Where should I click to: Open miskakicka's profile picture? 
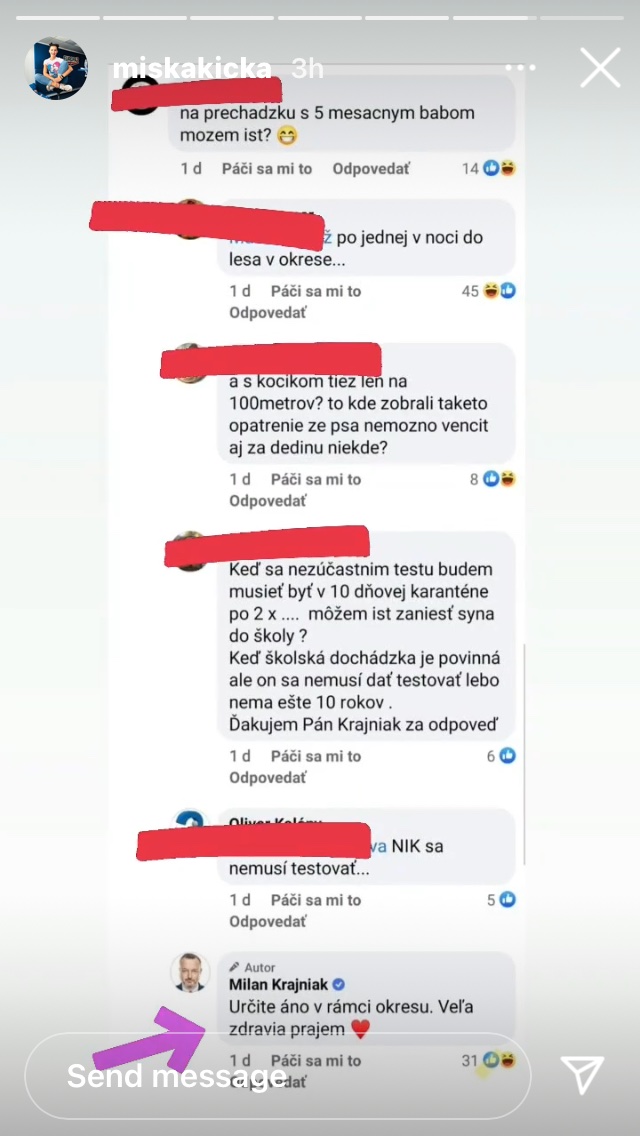point(55,69)
